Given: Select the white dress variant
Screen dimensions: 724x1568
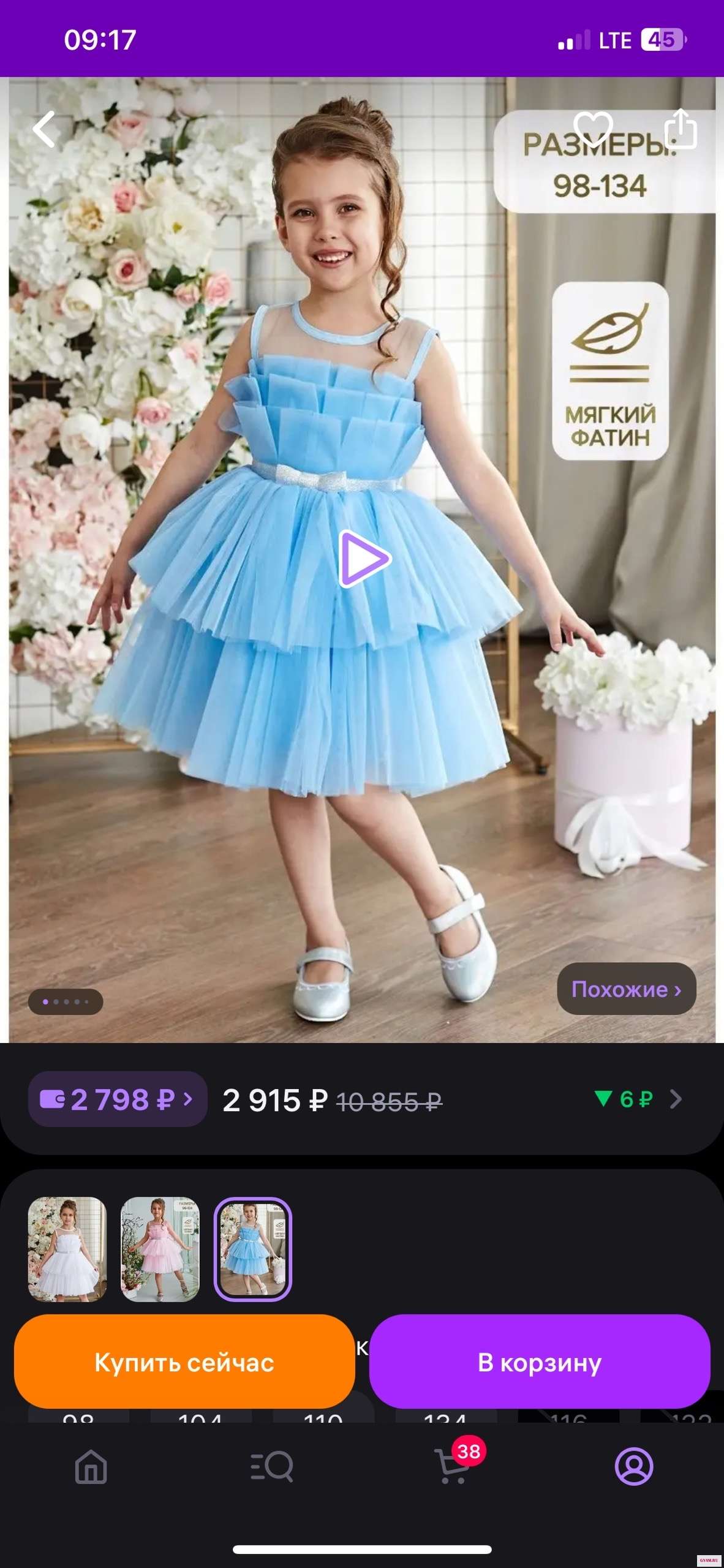Looking at the screenshot, I should 67,1249.
